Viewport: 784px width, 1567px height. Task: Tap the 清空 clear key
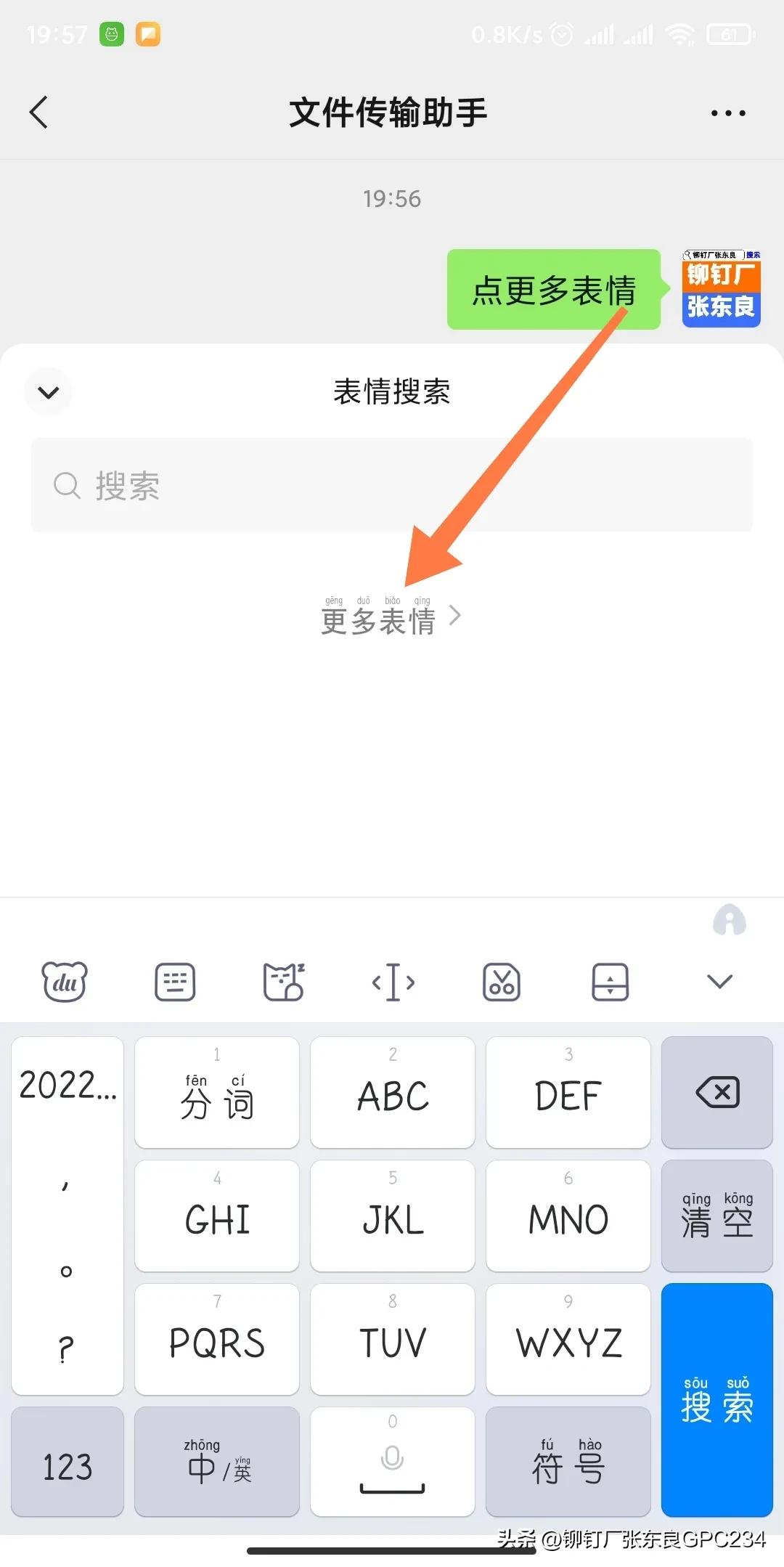tap(716, 1216)
